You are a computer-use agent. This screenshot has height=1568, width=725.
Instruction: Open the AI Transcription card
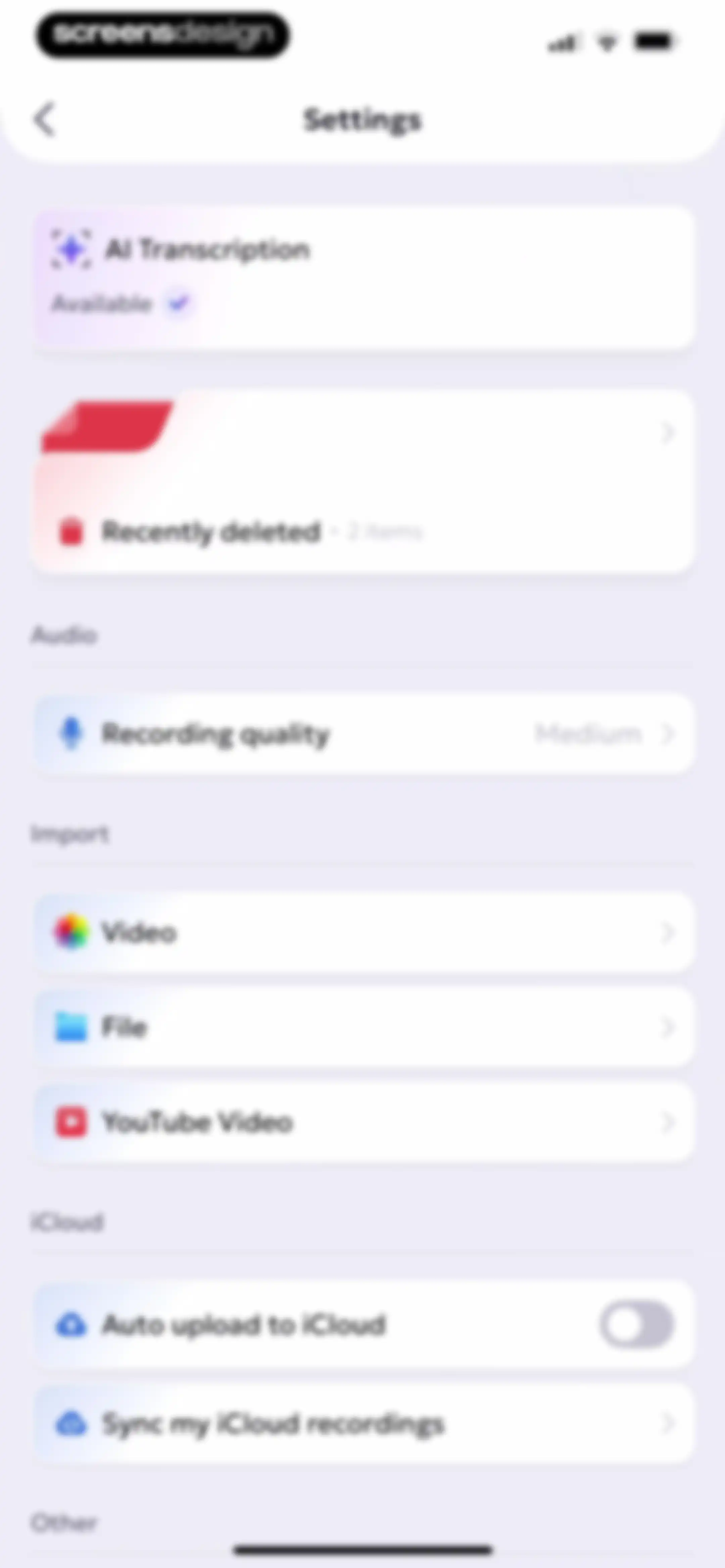point(364,278)
